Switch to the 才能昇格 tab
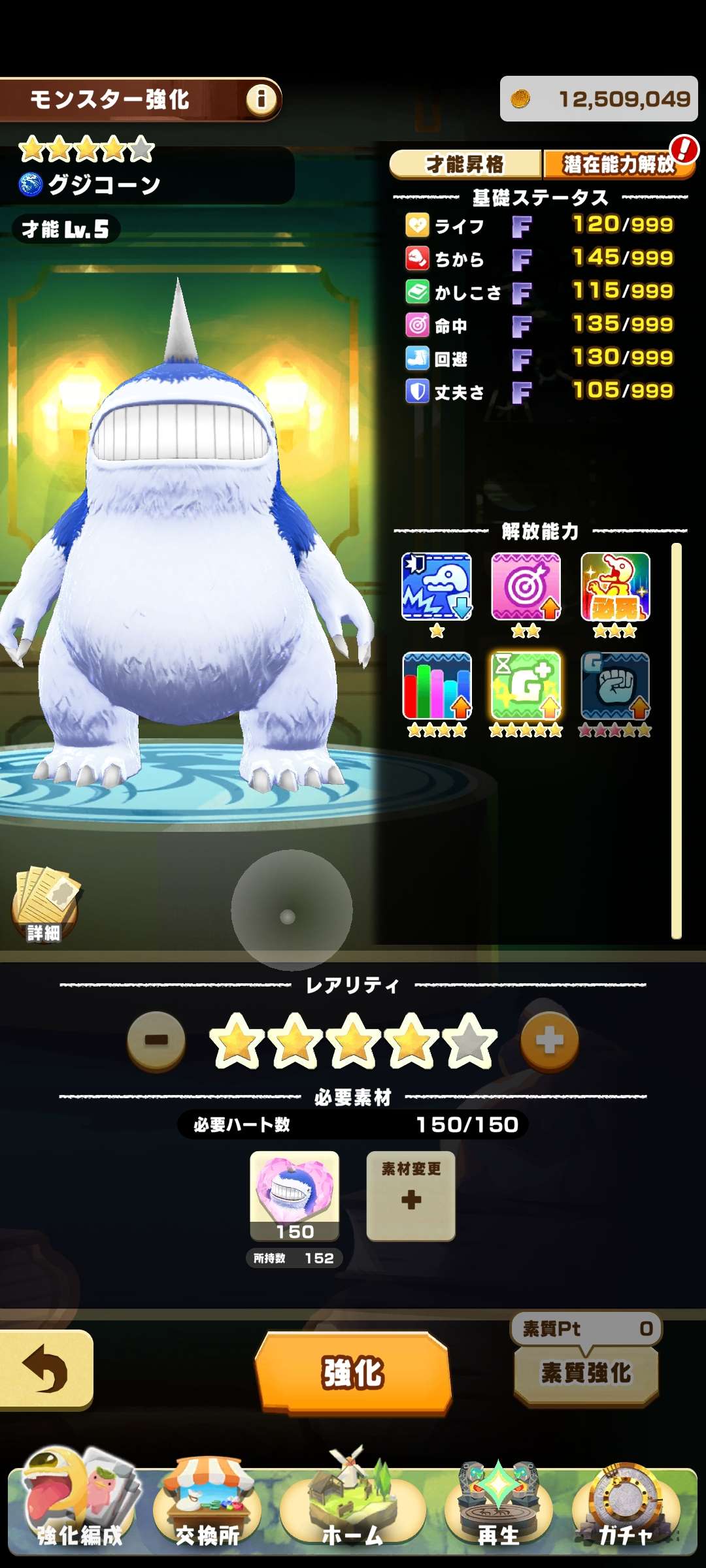Screen dimensions: 706x1568 (x=465, y=165)
